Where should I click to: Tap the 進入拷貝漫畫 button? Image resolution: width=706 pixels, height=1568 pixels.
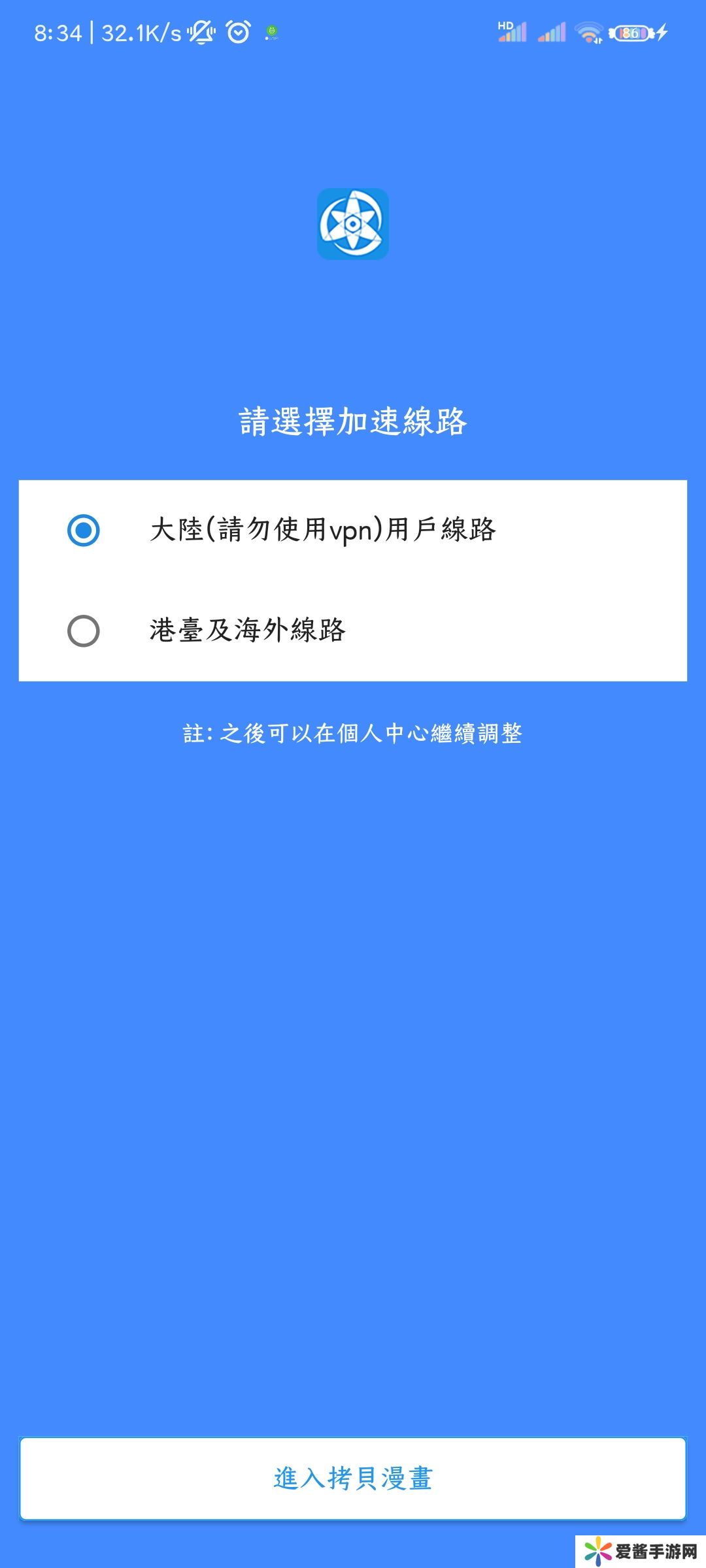(x=353, y=1478)
